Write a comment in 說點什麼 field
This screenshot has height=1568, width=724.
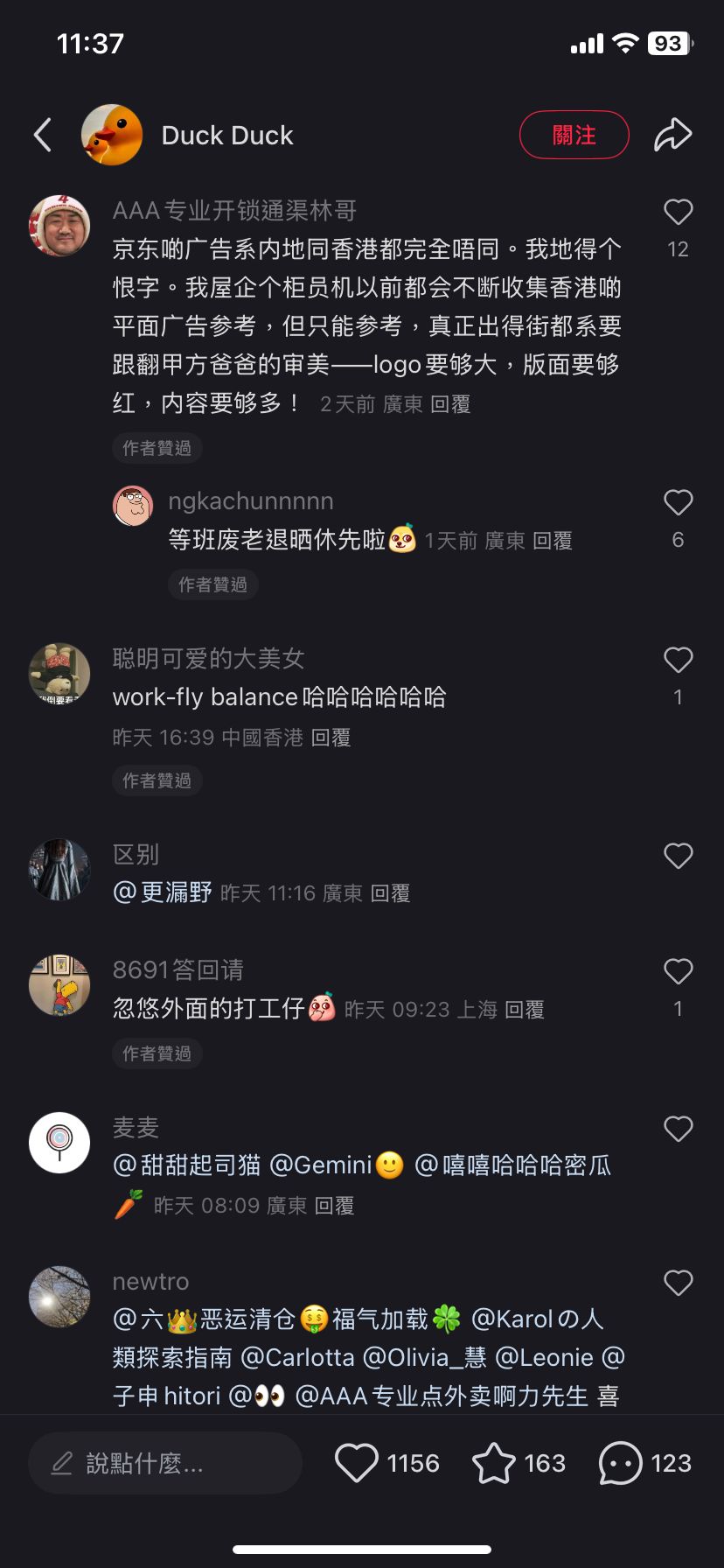[x=164, y=1463]
